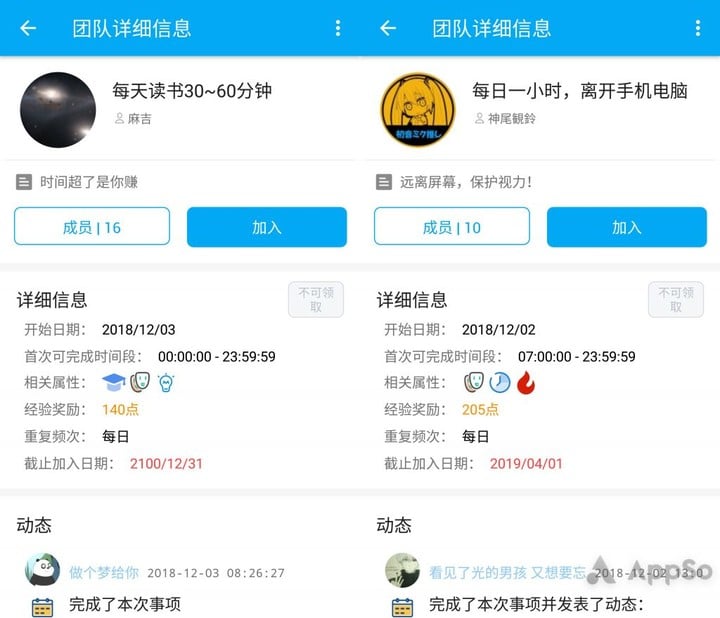Open team creator 麻吉's galaxy avatar
720x618 pixels.
tap(58, 109)
